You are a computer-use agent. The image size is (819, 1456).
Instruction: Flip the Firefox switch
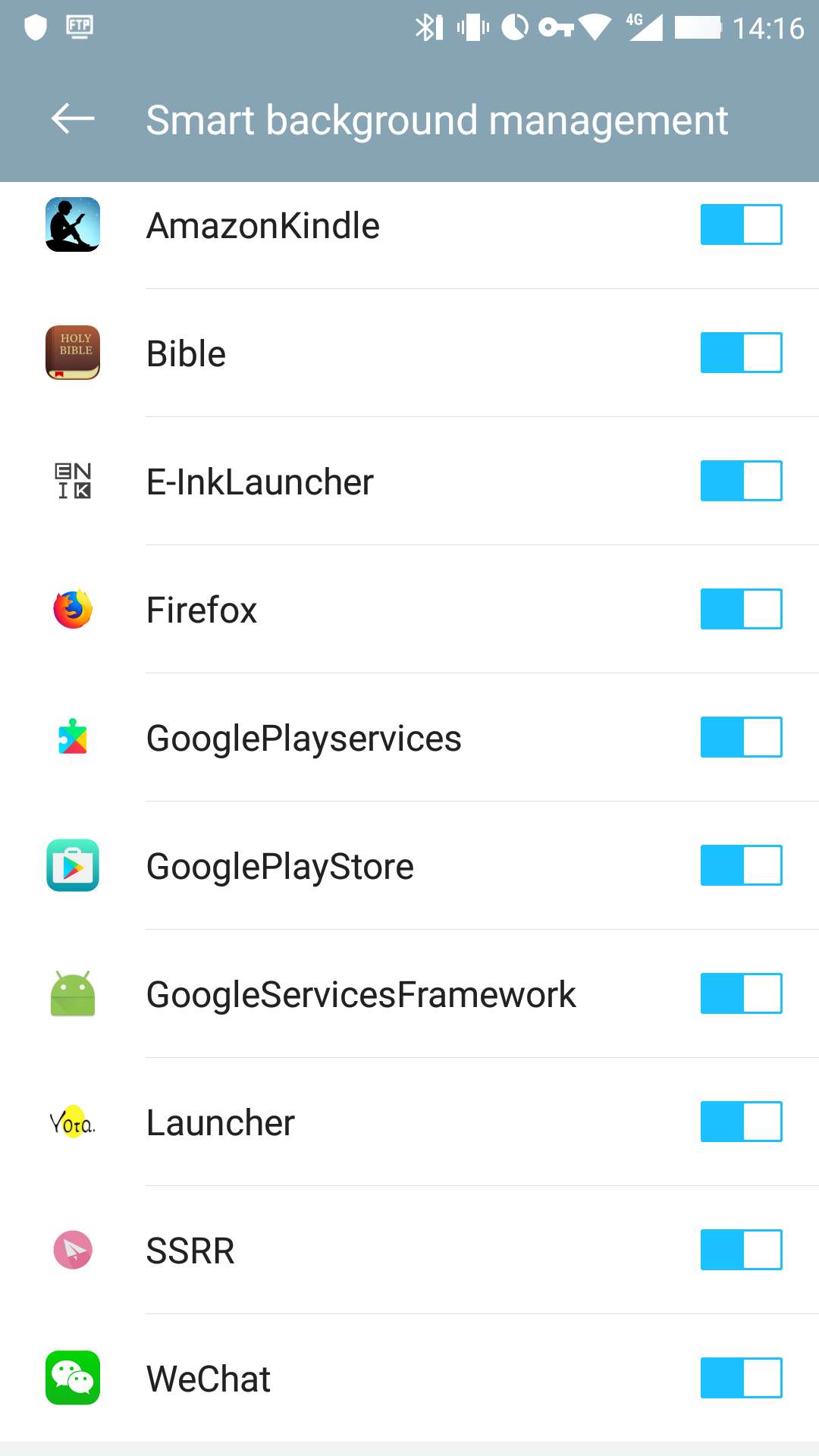click(x=741, y=609)
